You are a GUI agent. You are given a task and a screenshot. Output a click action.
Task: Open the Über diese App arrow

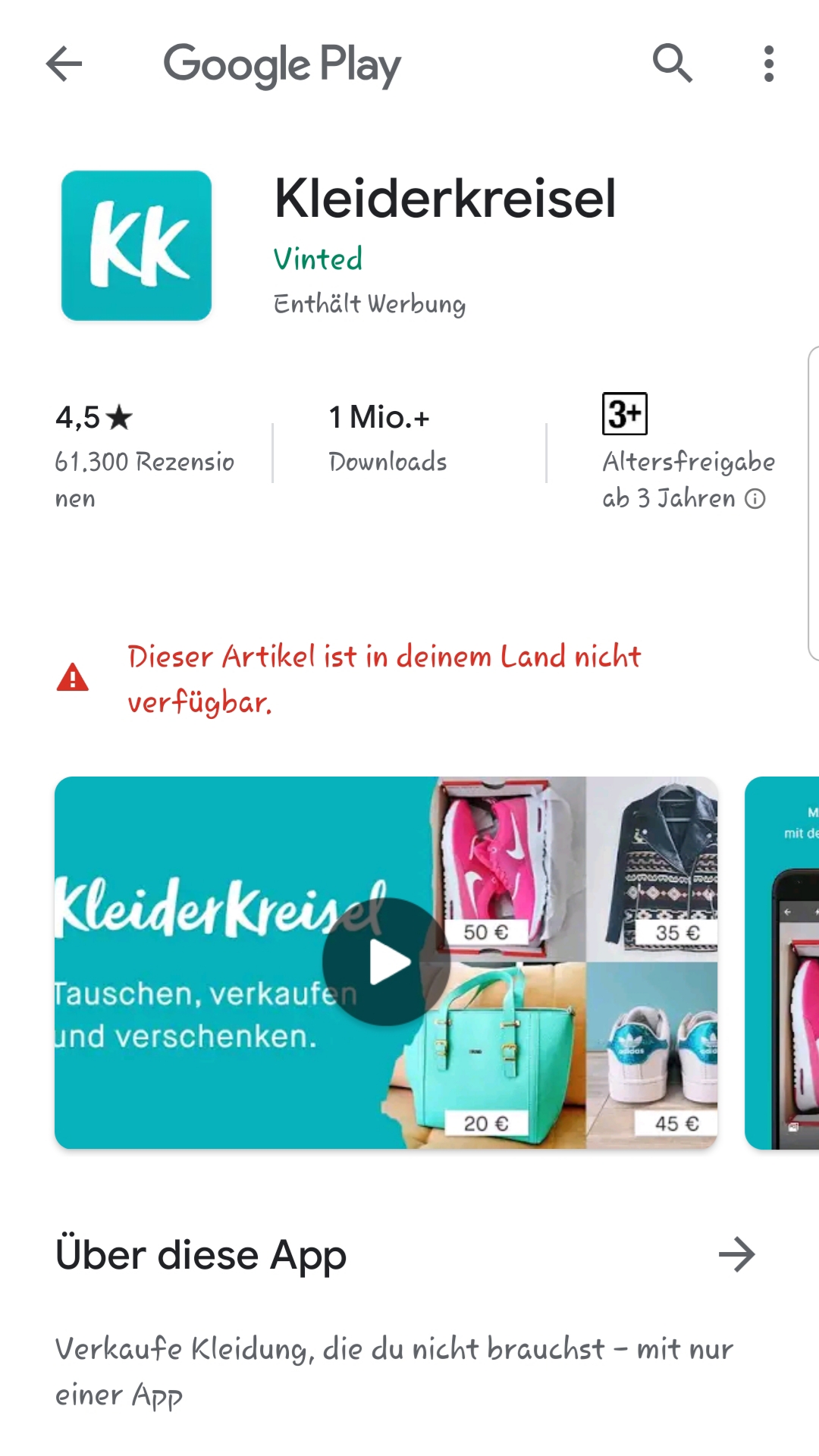(x=736, y=1254)
